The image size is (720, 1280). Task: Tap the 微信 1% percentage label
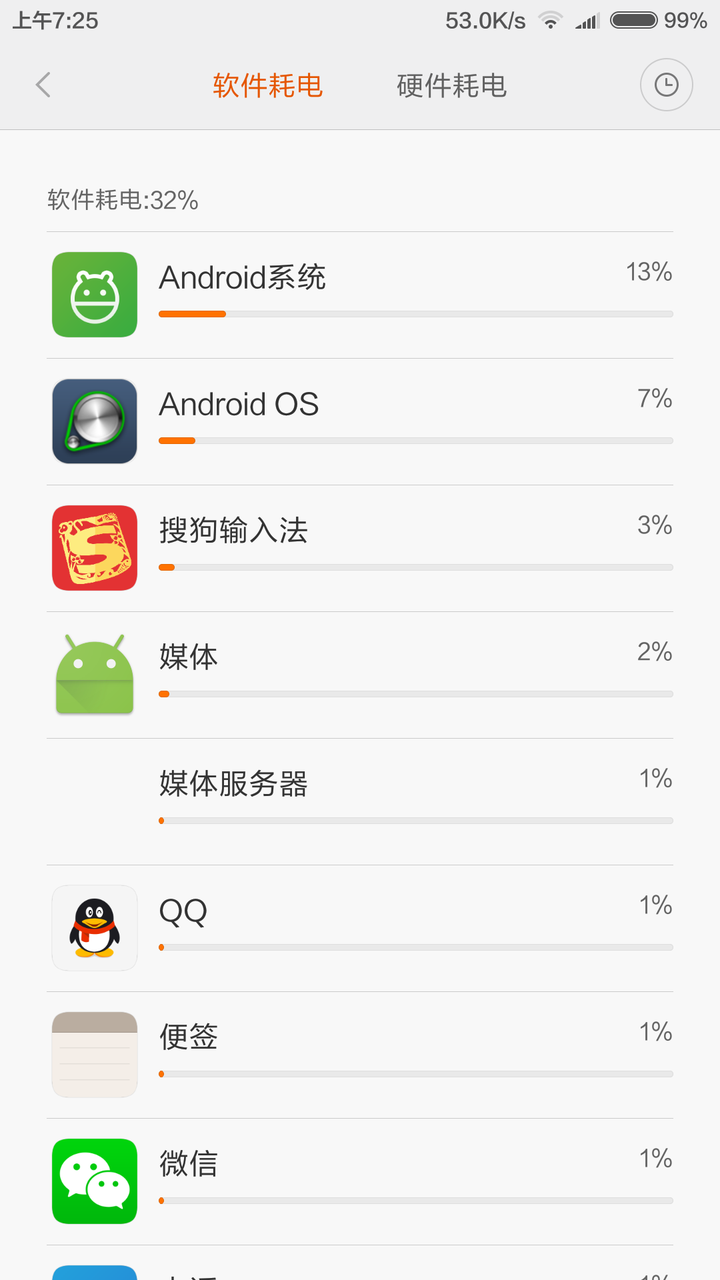tap(654, 1158)
